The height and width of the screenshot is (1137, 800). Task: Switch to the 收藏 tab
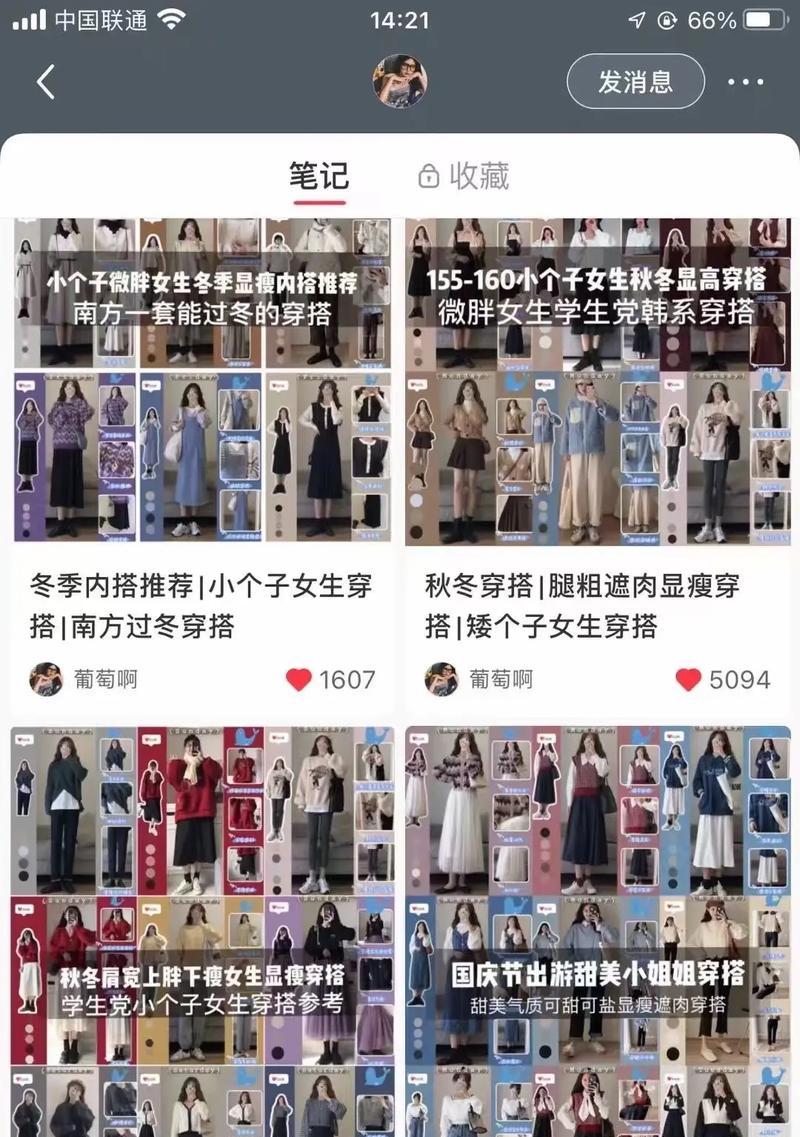464,176
